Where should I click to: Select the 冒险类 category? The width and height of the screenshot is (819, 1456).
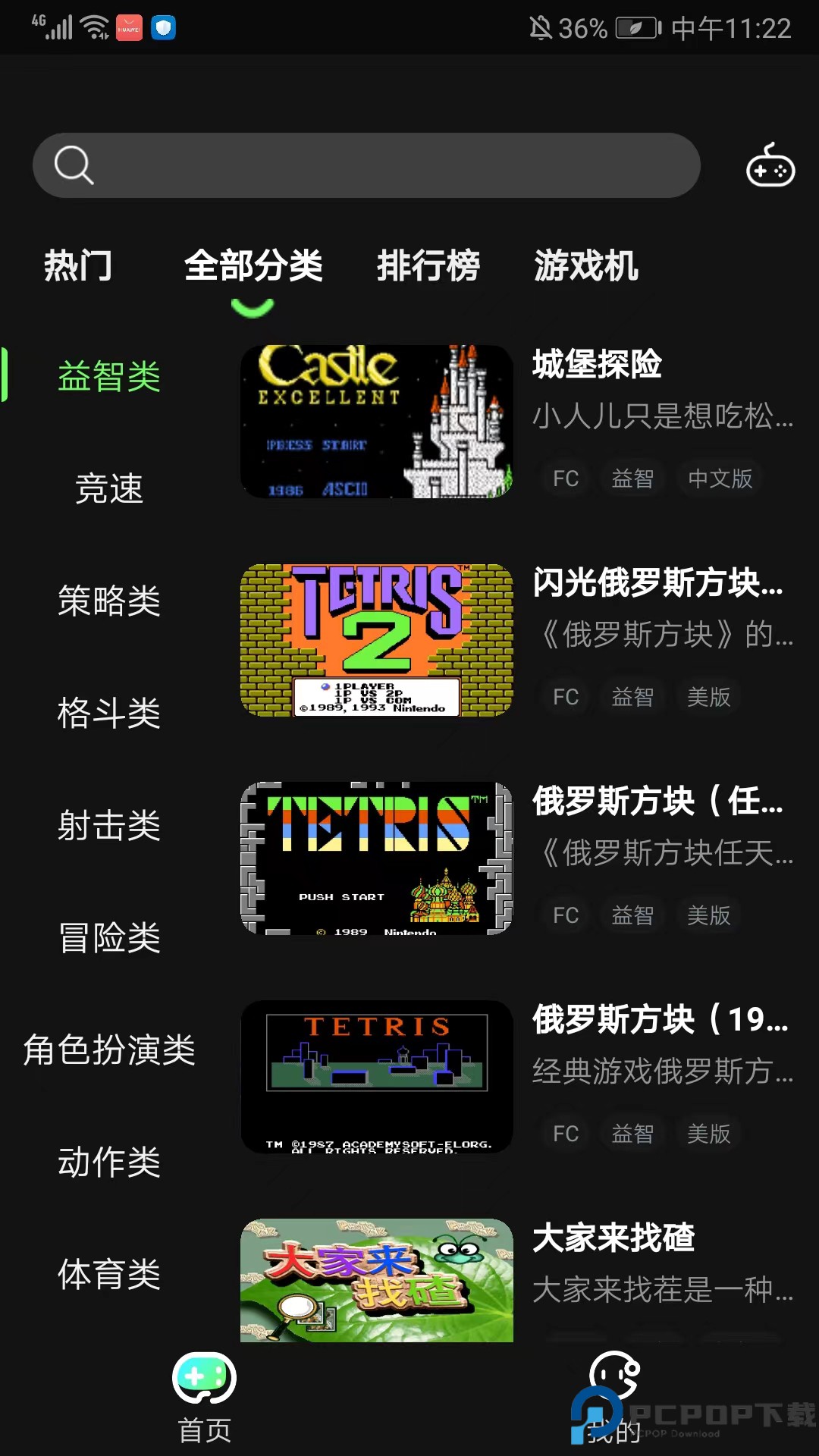click(109, 937)
